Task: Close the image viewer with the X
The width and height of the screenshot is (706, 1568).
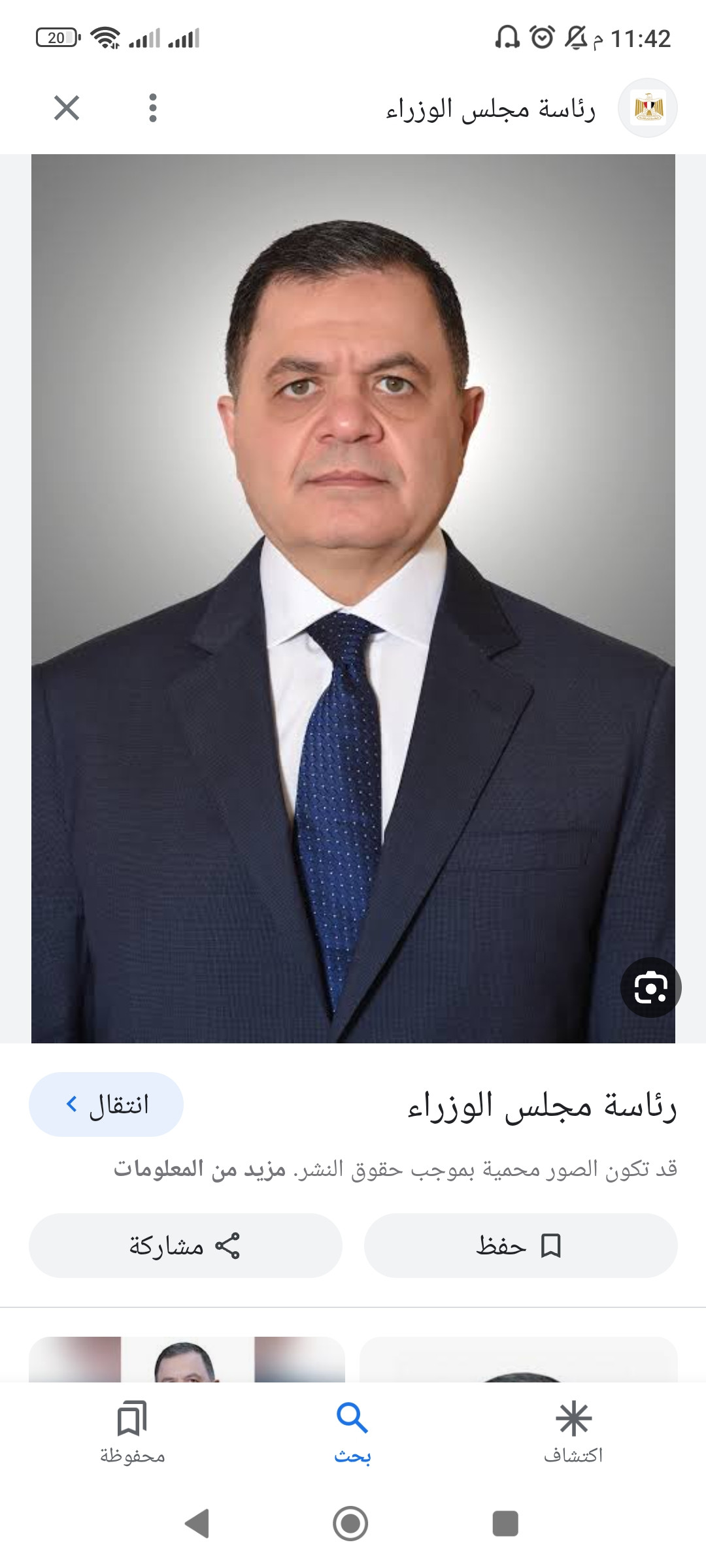Action: tap(67, 108)
